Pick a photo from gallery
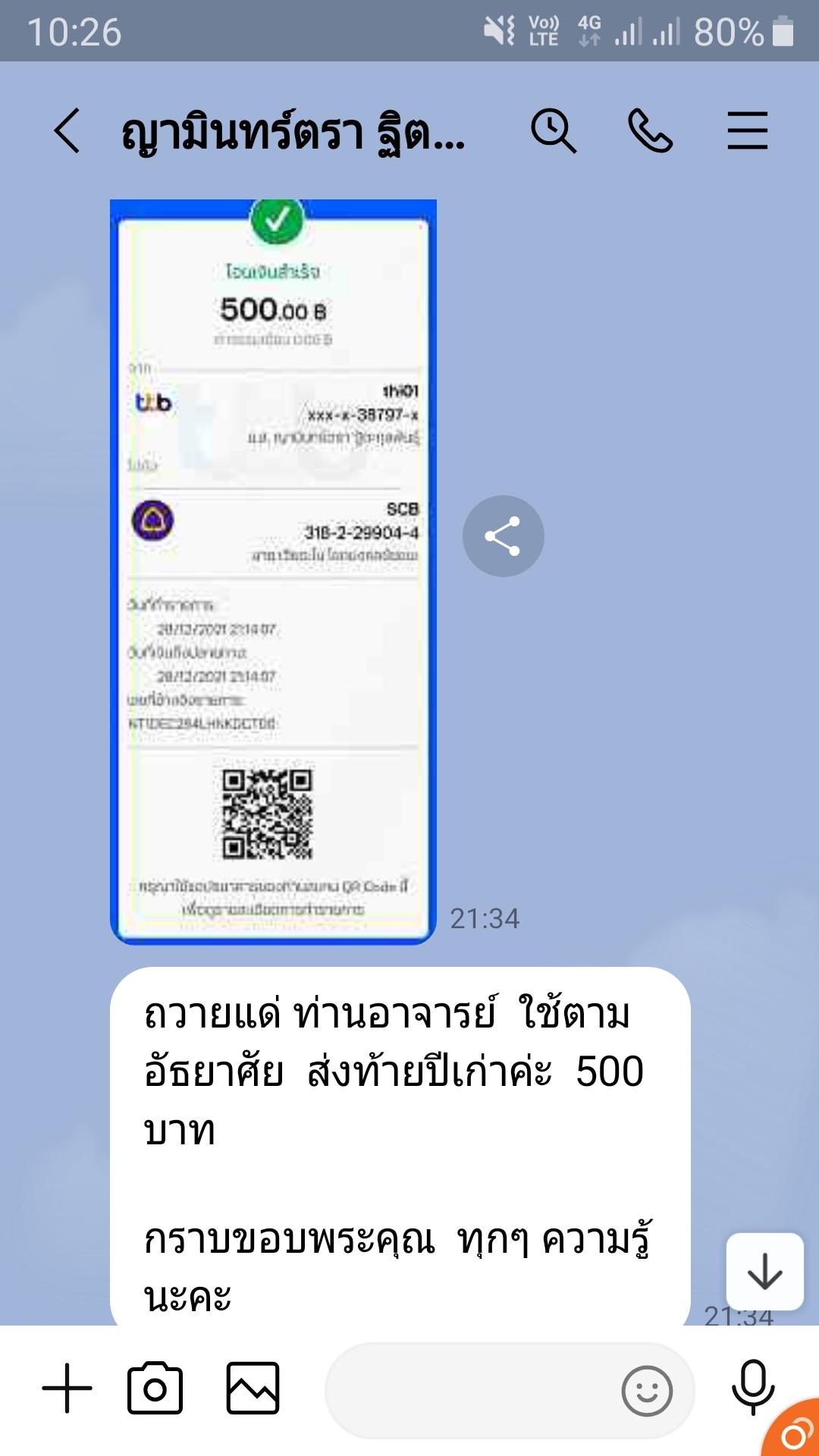This screenshot has width=819, height=1456. 253,1389
